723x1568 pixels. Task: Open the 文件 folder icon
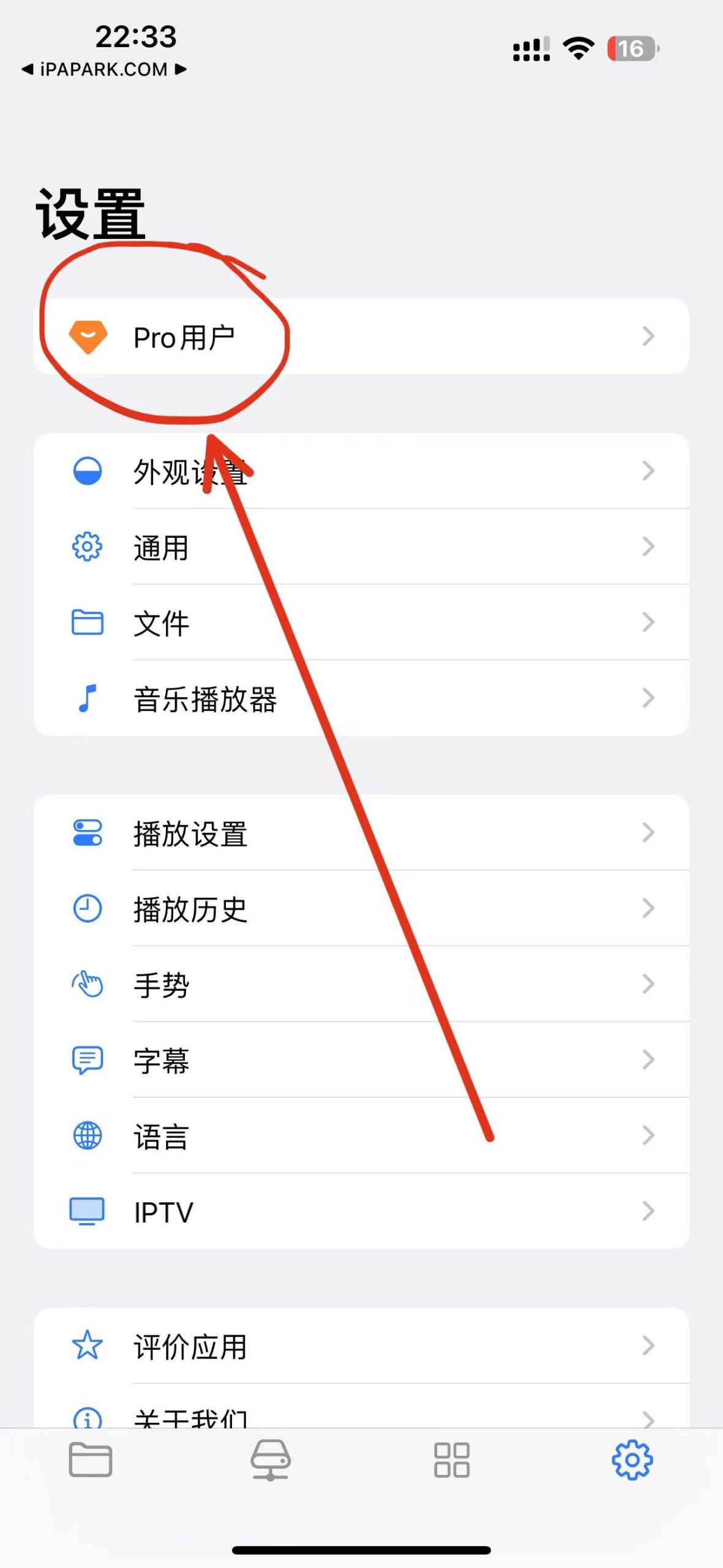[88, 622]
